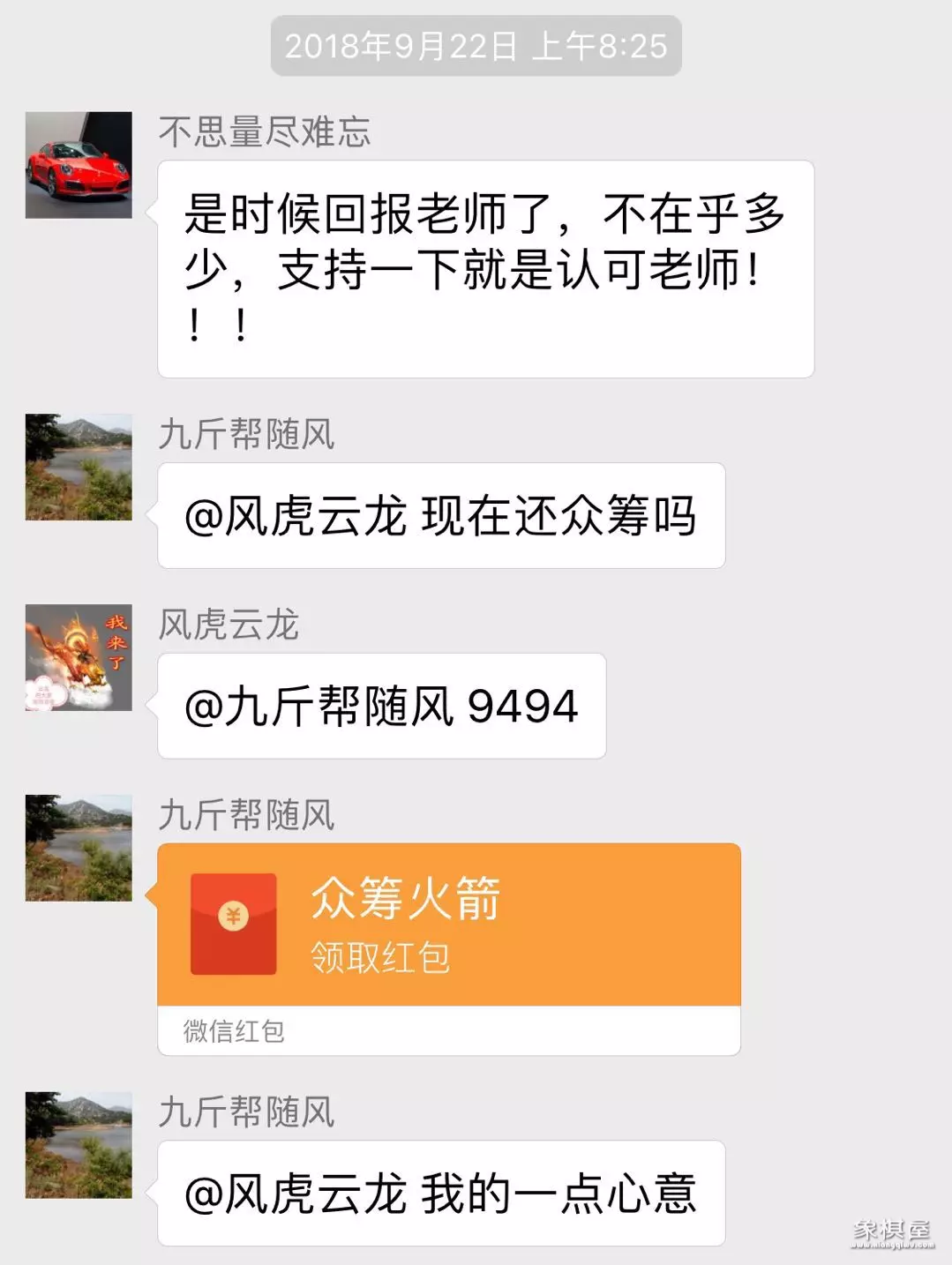Viewport: 952px width, 1265px height.
Task: Select the 9494 message bubble
Action: [x=379, y=706]
